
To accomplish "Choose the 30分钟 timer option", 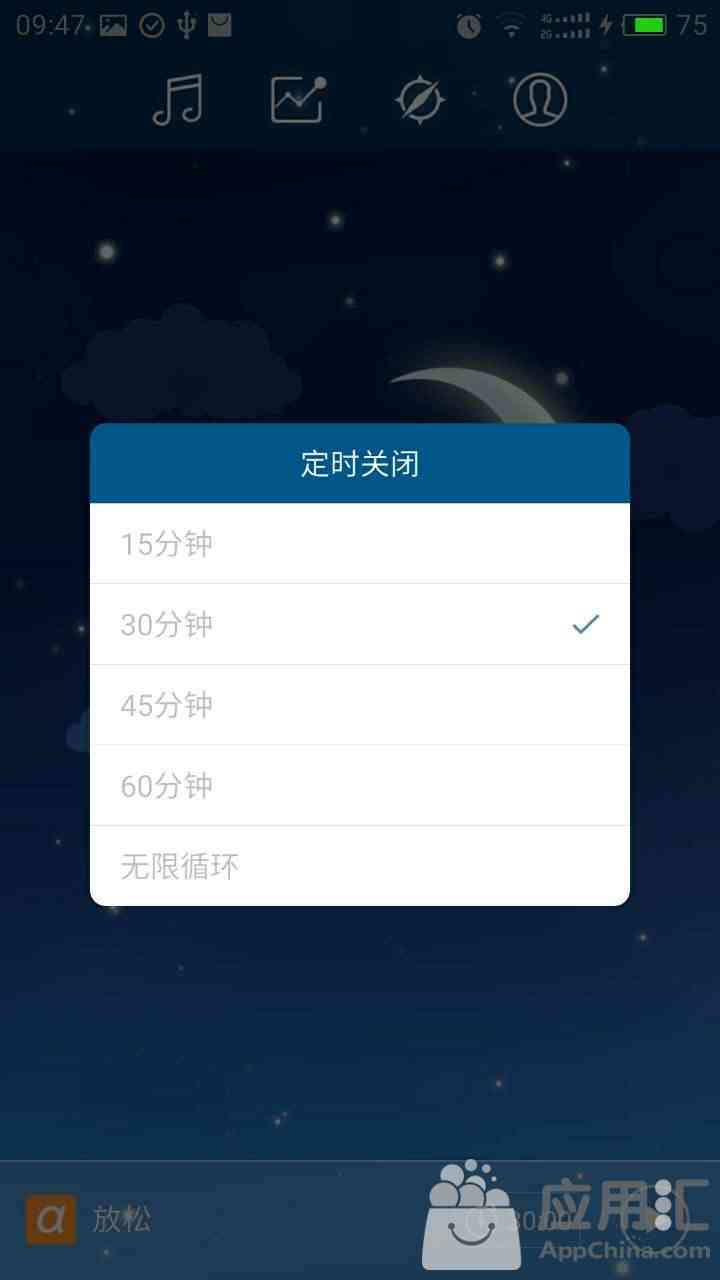I will pos(360,624).
